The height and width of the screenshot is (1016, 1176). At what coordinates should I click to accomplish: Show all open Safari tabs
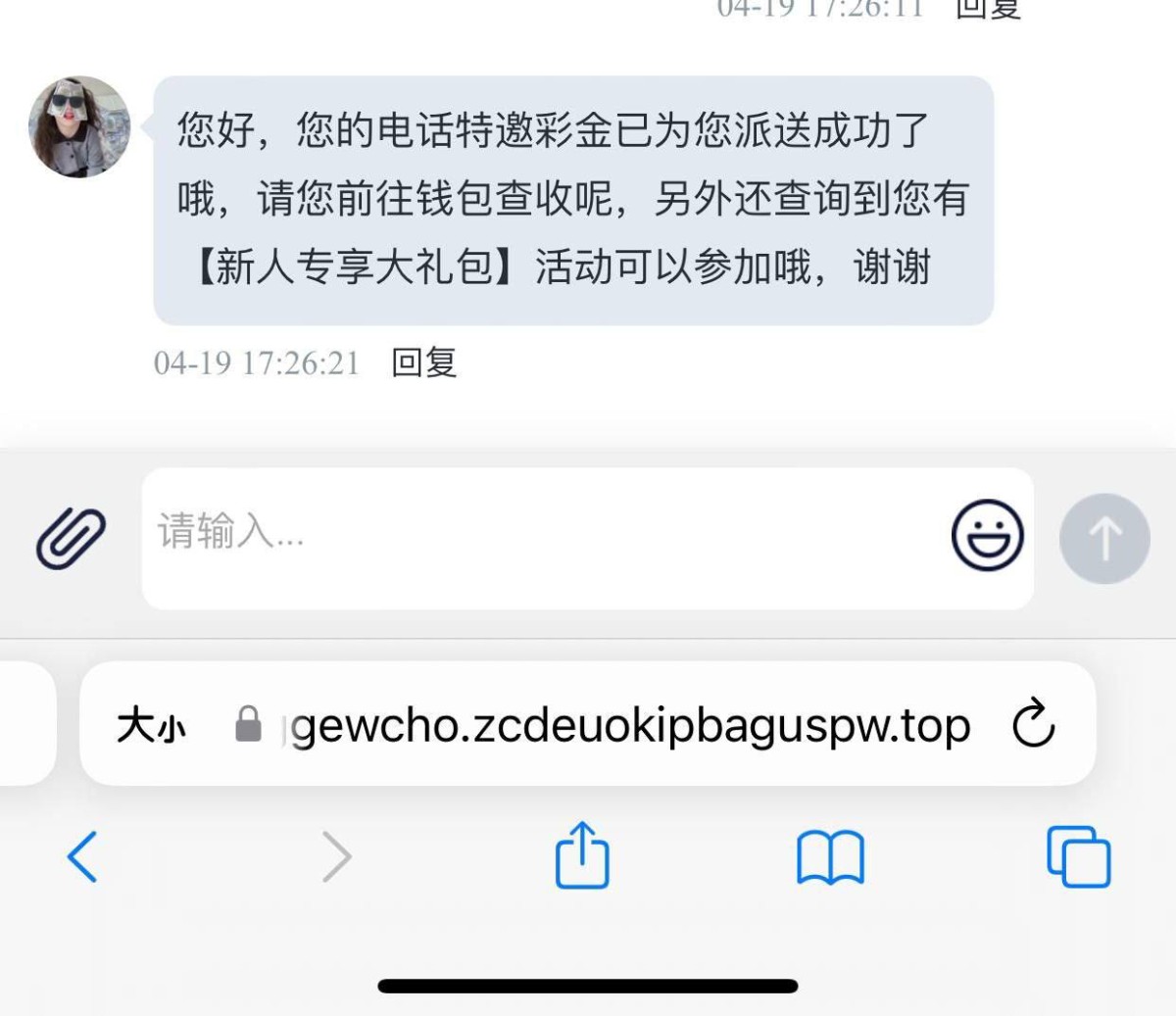[x=1078, y=856]
